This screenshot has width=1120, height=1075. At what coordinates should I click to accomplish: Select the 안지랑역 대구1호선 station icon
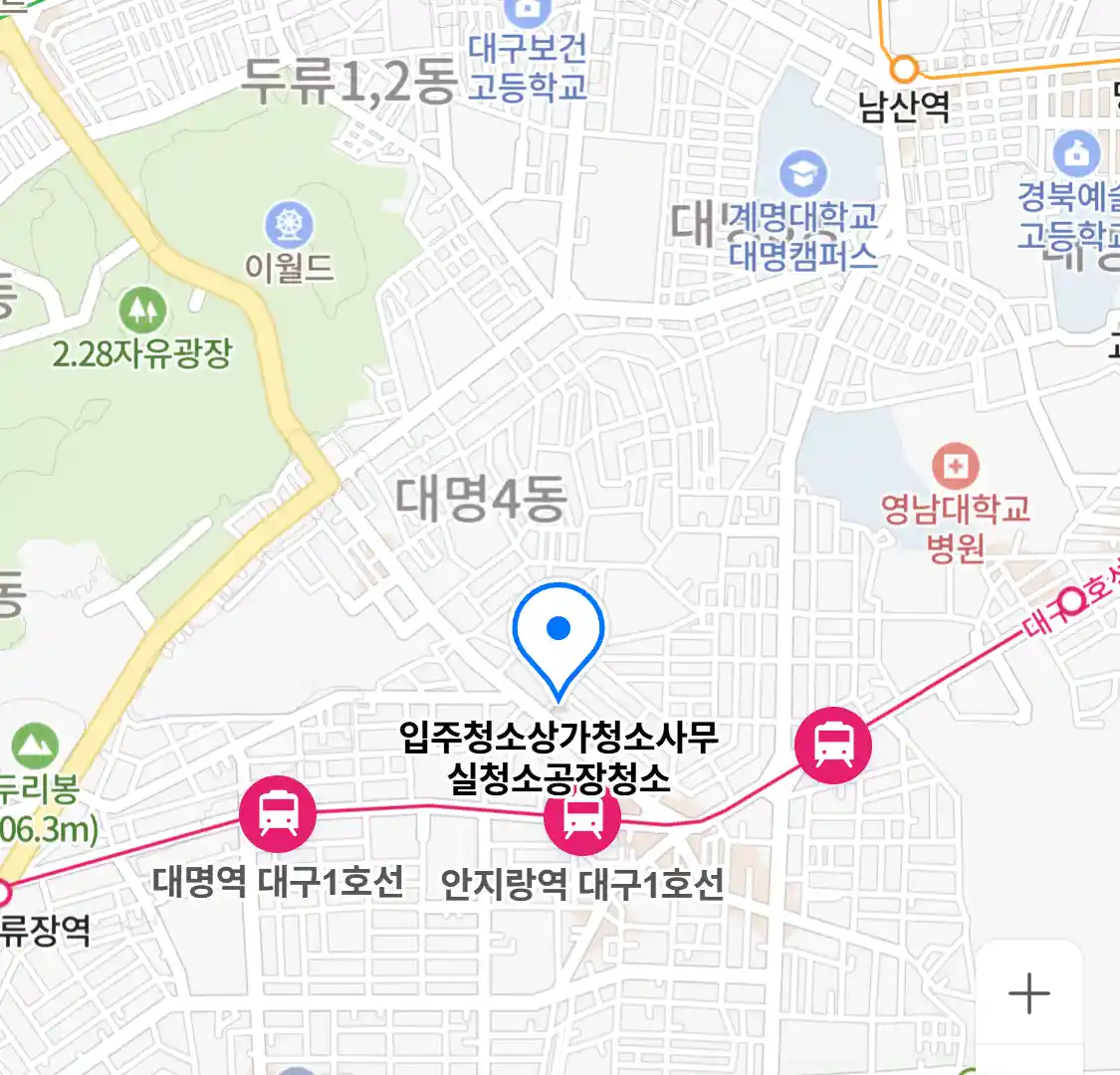pyautogui.click(x=581, y=818)
